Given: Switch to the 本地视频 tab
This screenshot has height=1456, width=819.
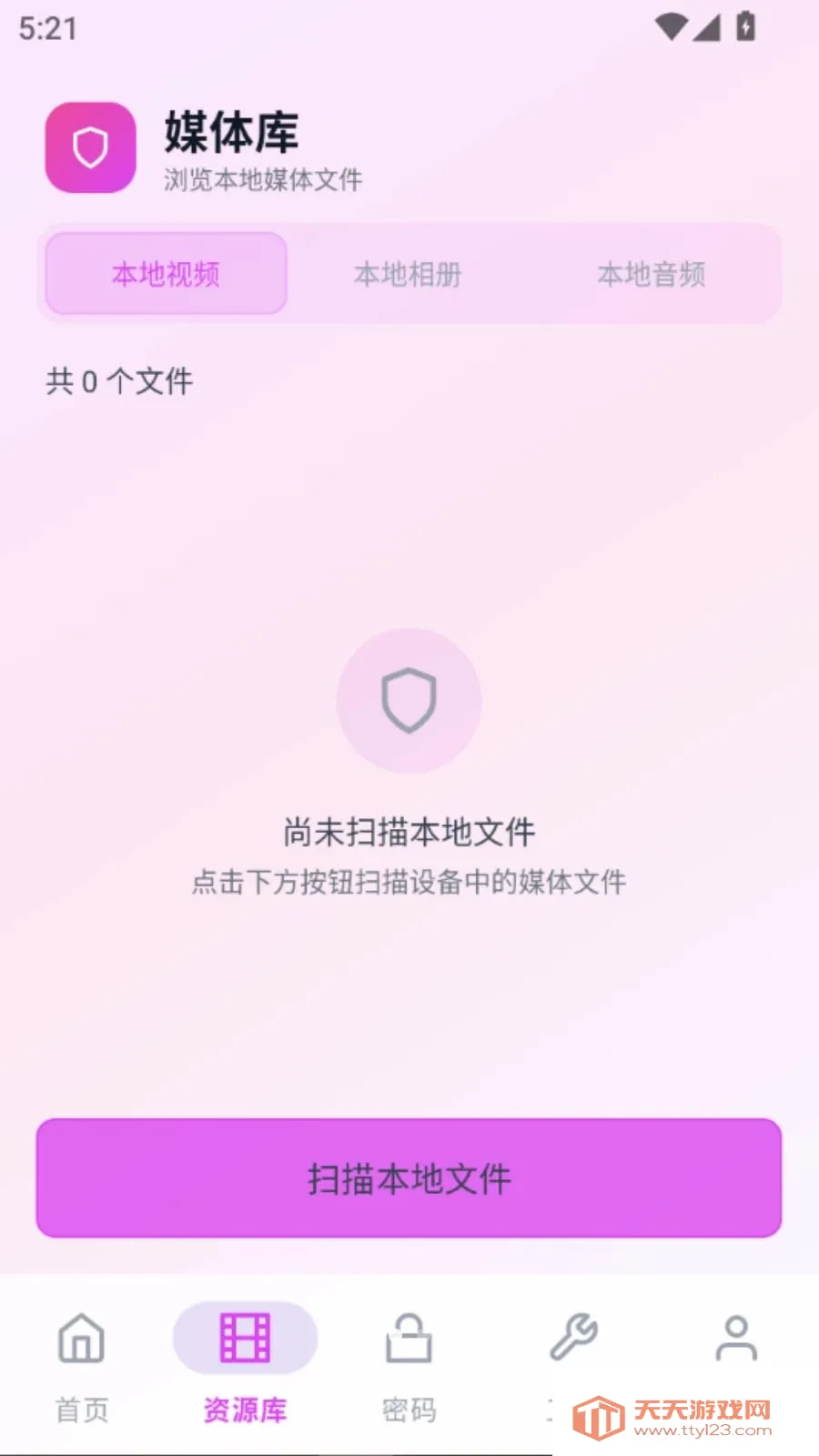Looking at the screenshot, I should click(167, 274).
